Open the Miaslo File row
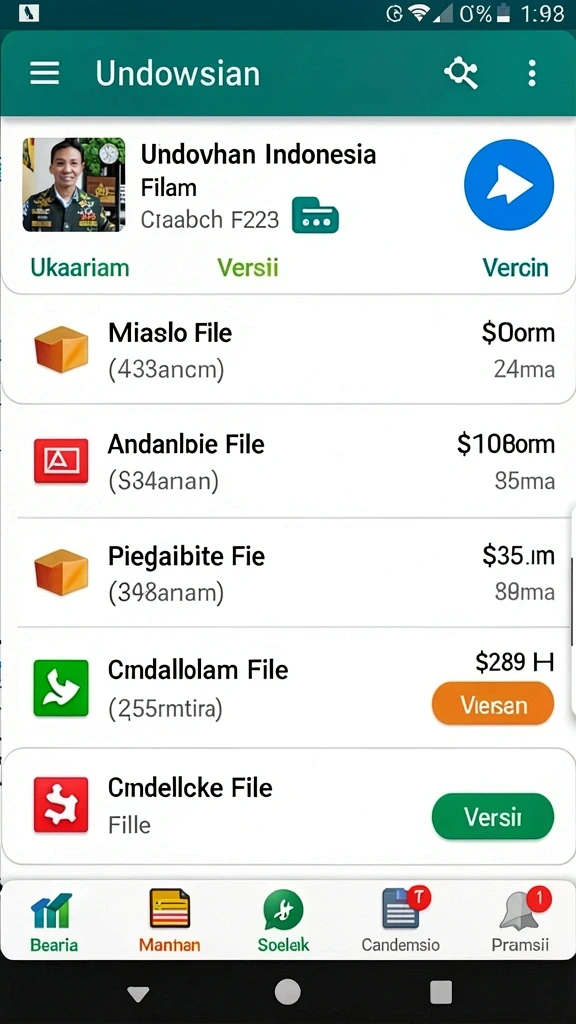Screen dimensions: 576x1024 (x=288, y=350)
